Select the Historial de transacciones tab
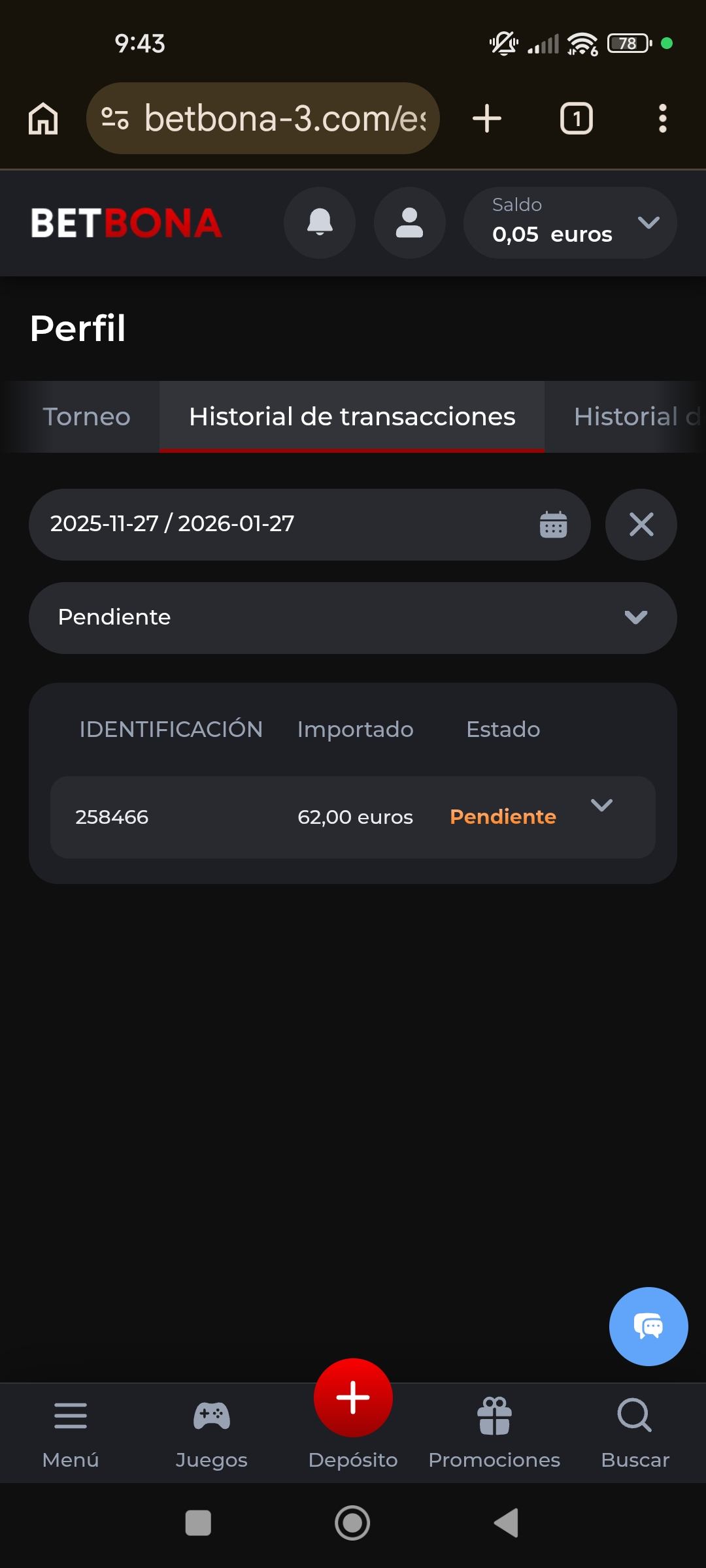 352,417
